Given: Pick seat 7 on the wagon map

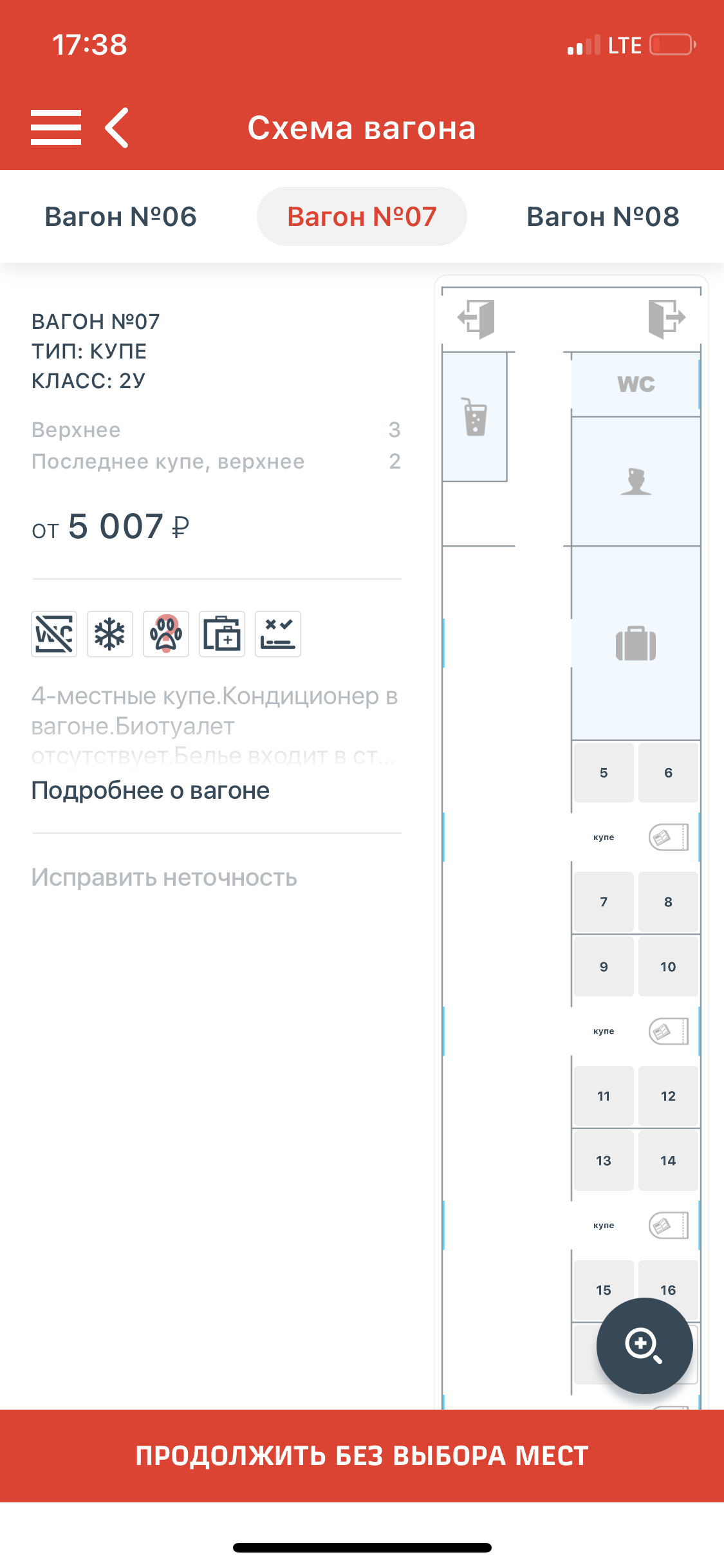Looking at the screenshot, I should [603, 902].
